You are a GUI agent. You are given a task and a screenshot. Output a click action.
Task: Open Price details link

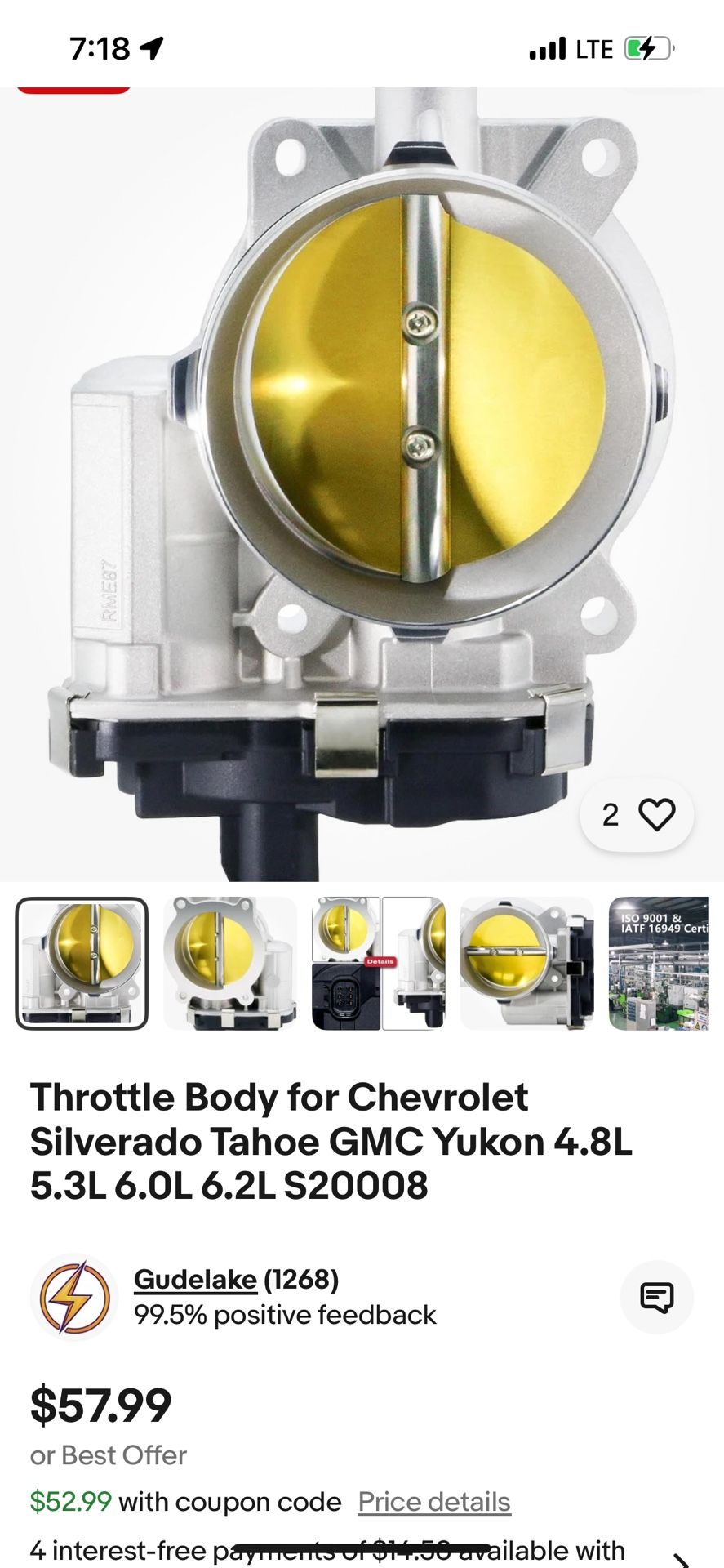pyautogui.click(x=434, y=1501)
